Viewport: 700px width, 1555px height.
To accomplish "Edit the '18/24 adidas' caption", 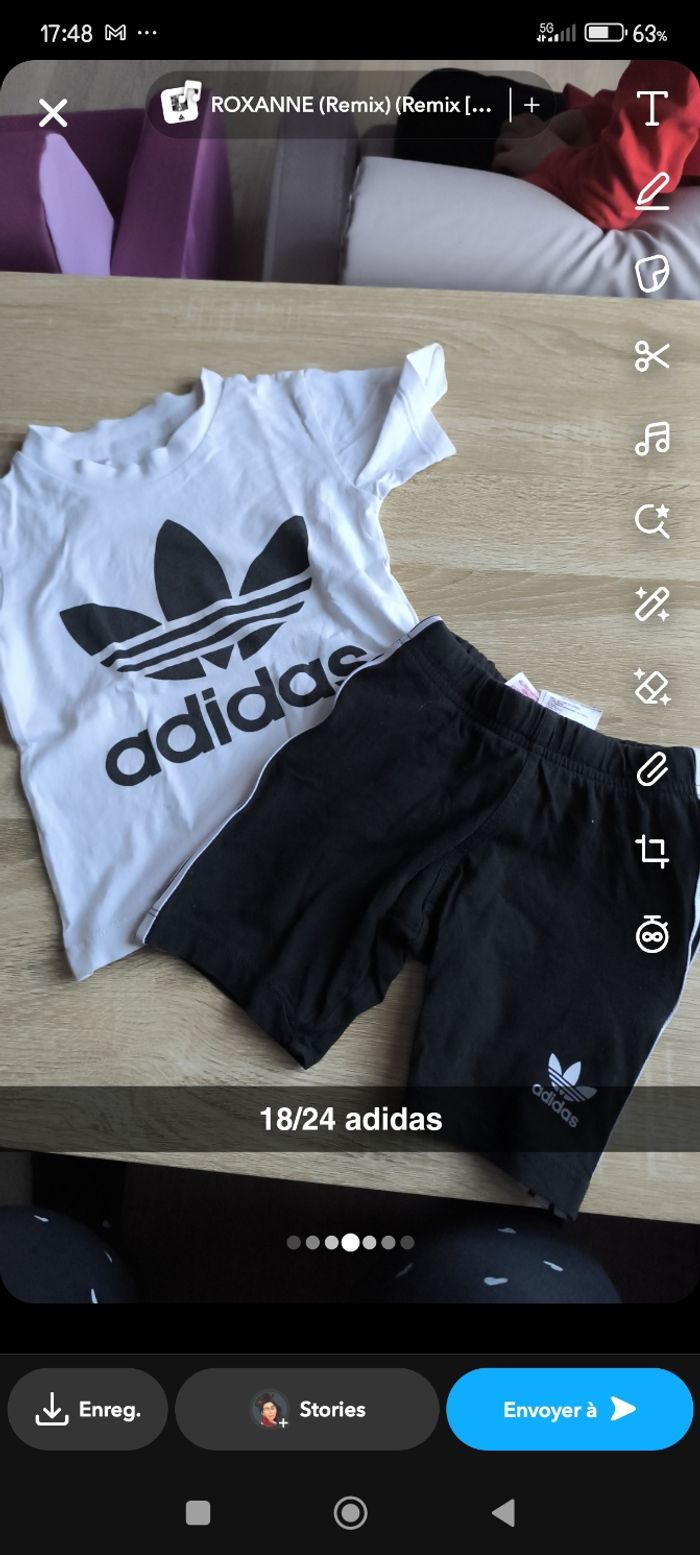I will (350, 1119).
